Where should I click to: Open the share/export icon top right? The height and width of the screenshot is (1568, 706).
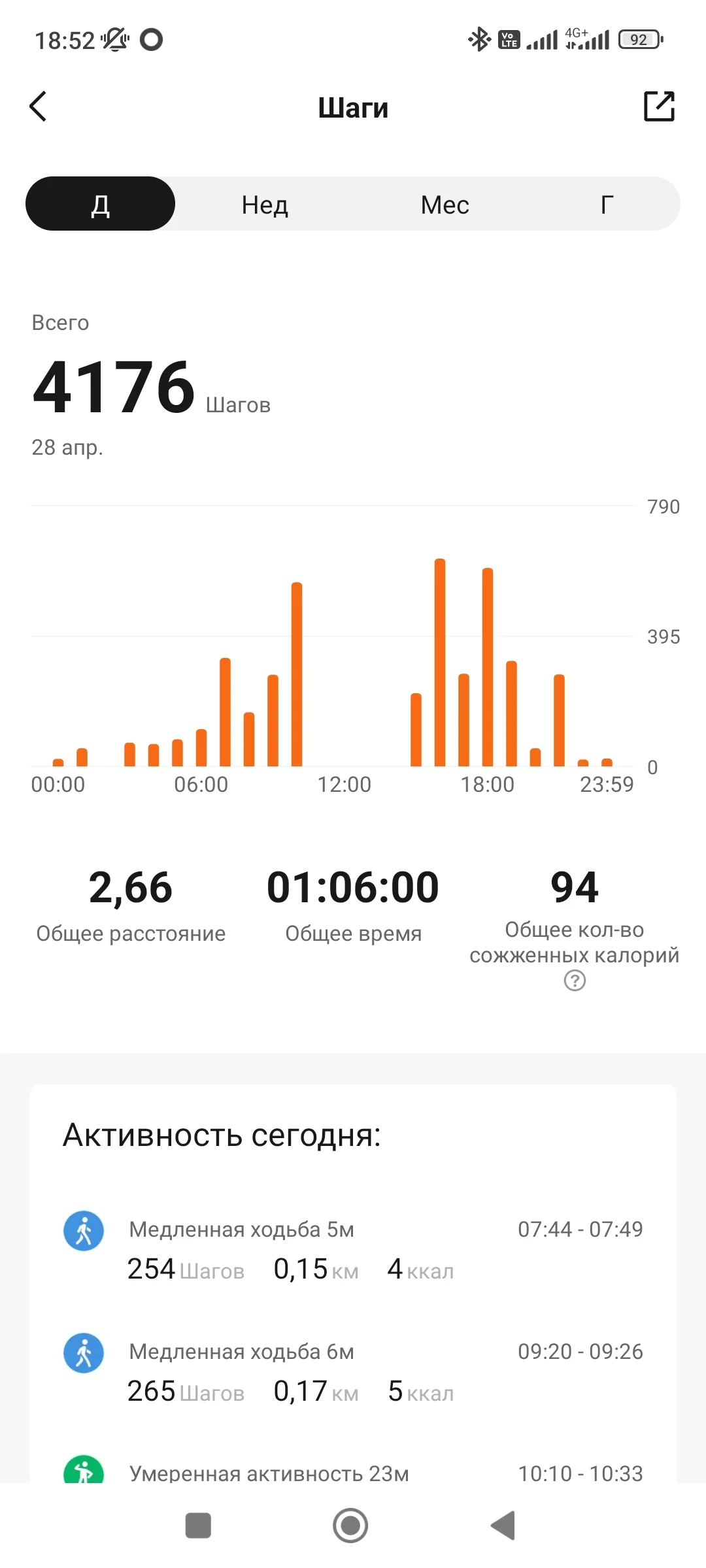[x=660, y=105]
